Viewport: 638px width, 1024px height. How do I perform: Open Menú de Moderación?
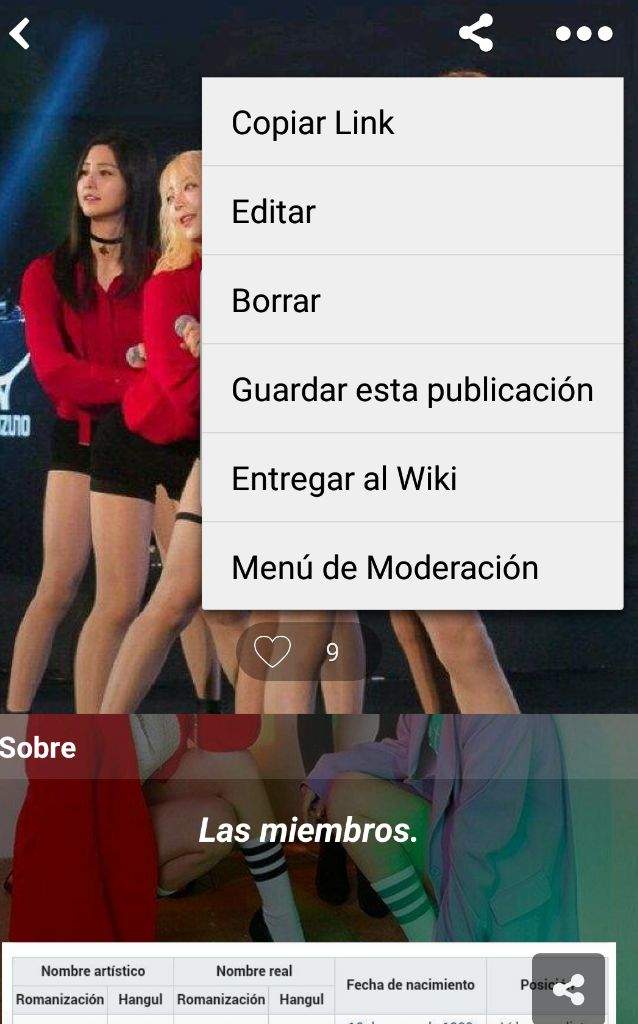[412, 567]
